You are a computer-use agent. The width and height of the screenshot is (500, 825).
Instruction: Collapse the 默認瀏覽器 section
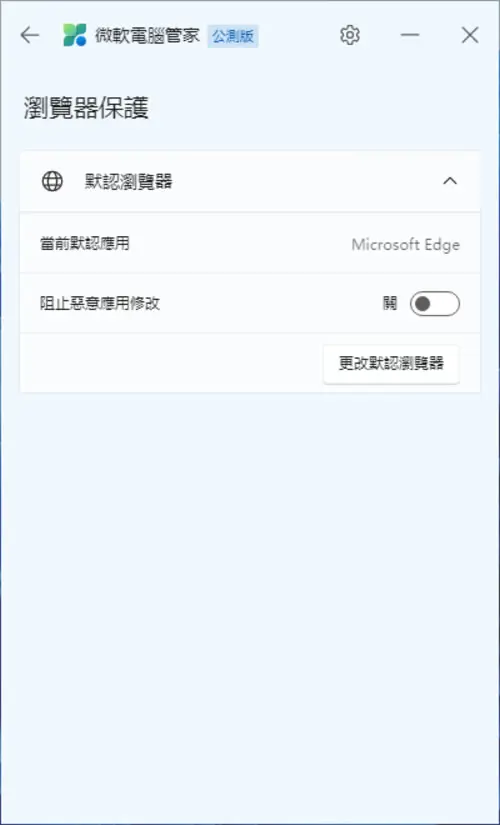pos(450,182)
